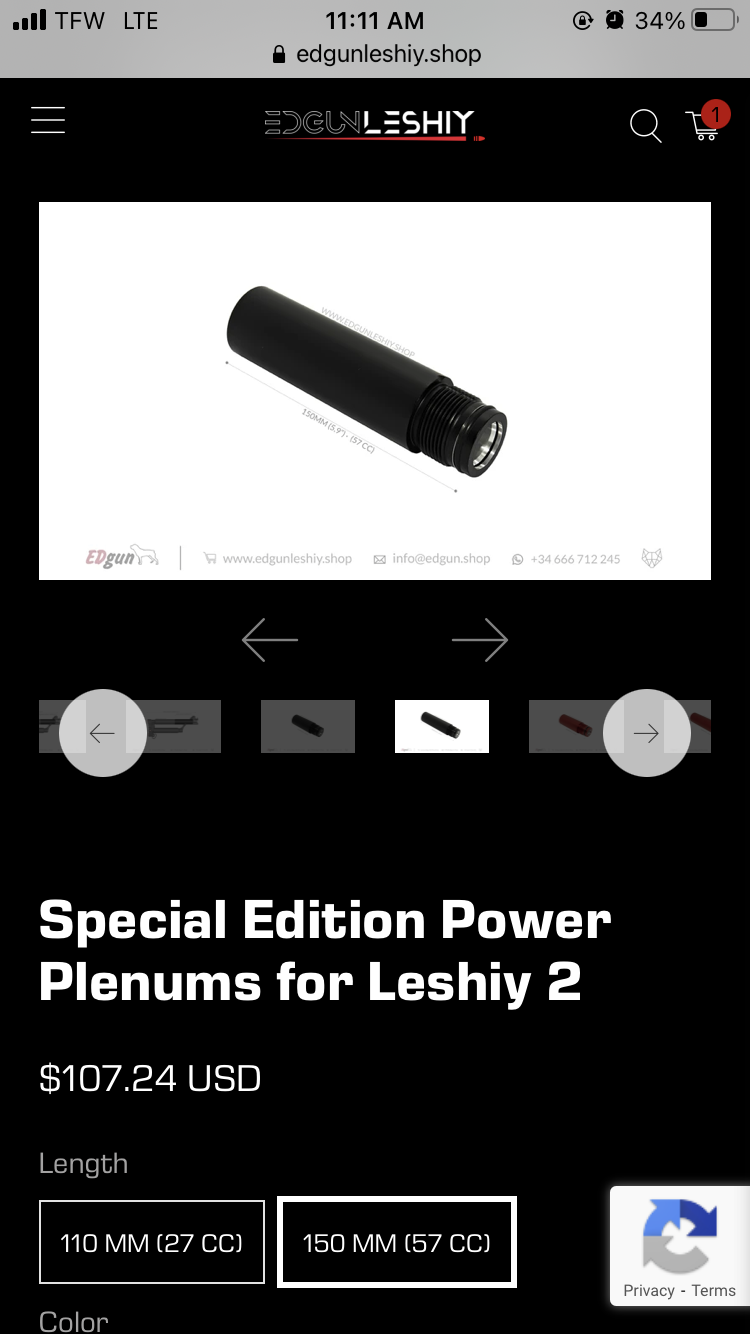The image size is (750, 1334).
Task: Move thumbnail carousel left
Action: click(102, 733)
